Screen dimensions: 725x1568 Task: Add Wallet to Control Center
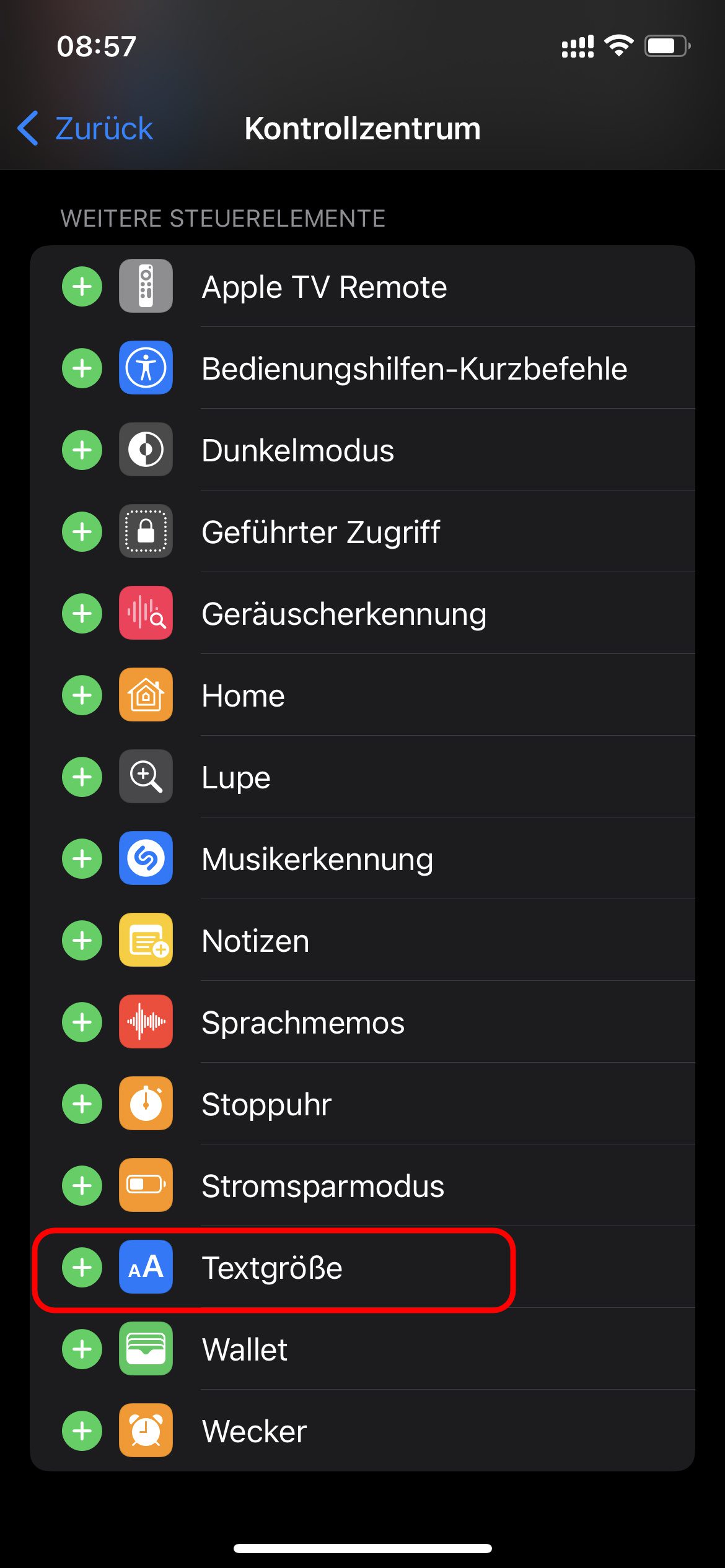point(82,1349)
